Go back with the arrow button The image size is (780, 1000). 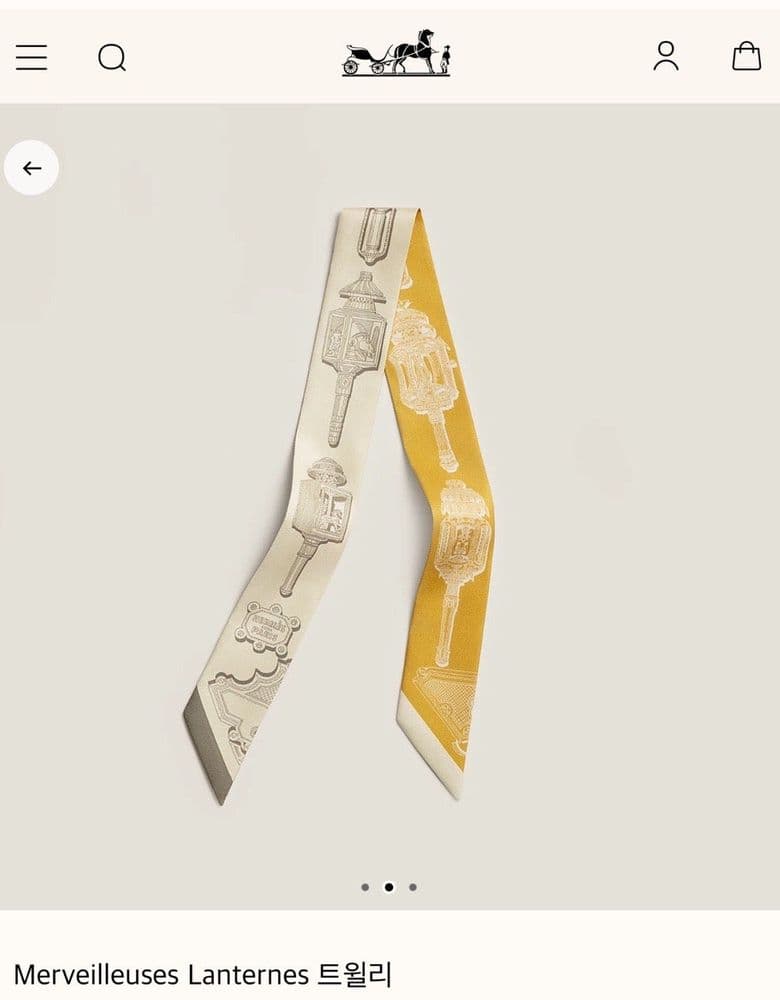click(x=31, y=168)
